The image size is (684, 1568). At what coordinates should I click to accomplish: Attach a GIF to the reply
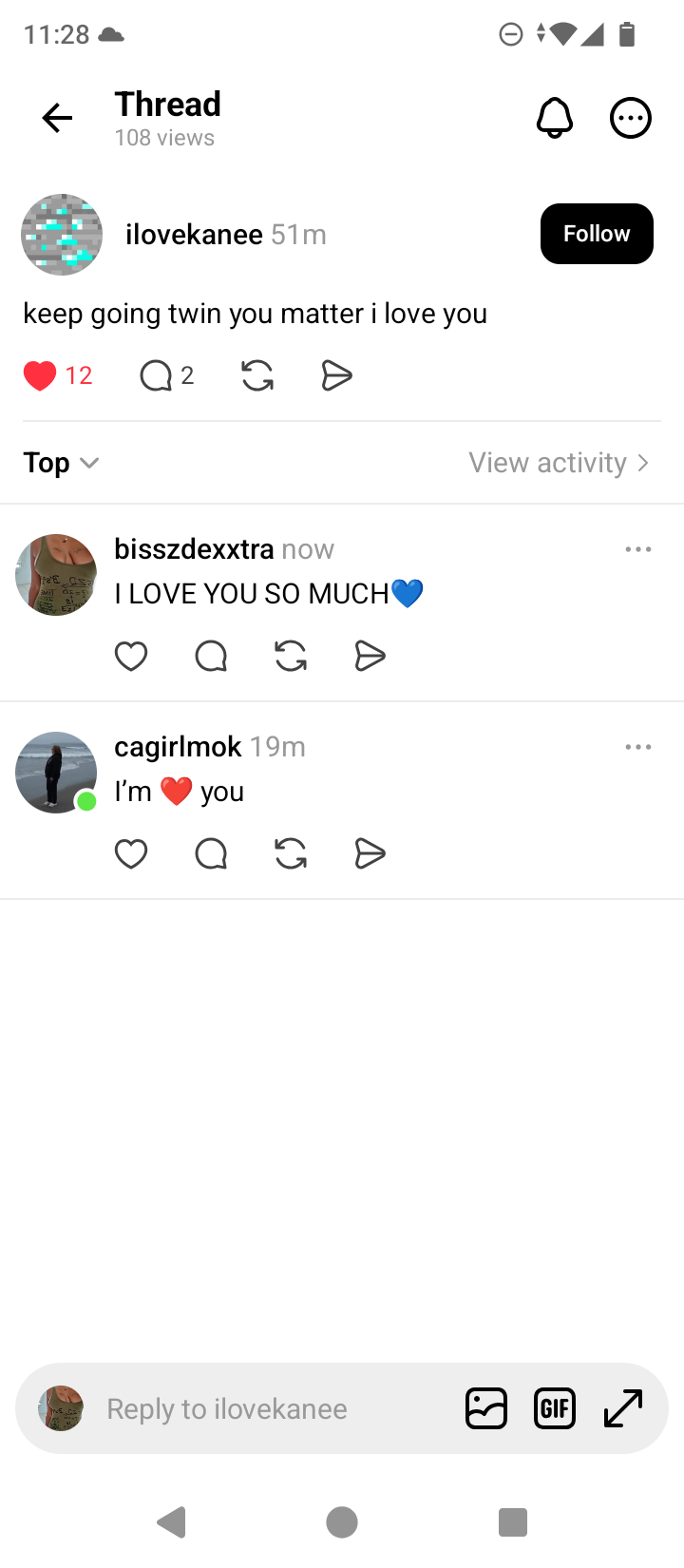pyautogui.click(x=555, y=1408)
